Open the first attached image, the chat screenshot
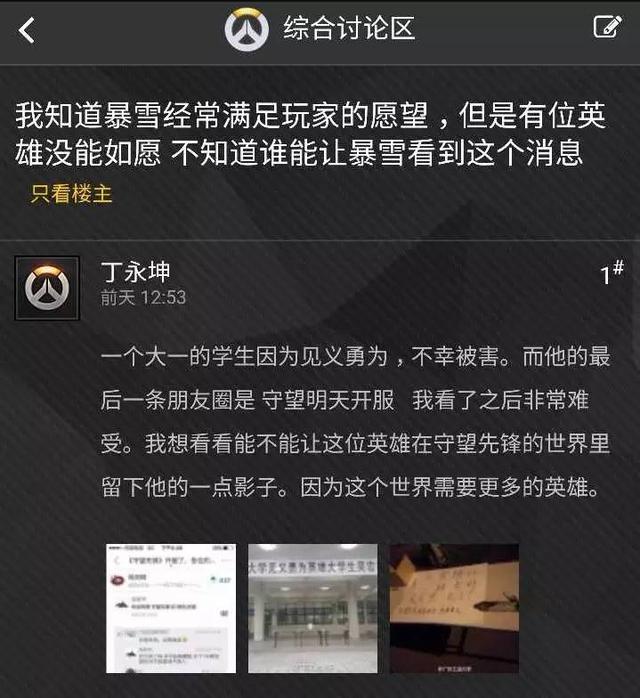This screenshot has width=640, height=698. pos(171,608)
